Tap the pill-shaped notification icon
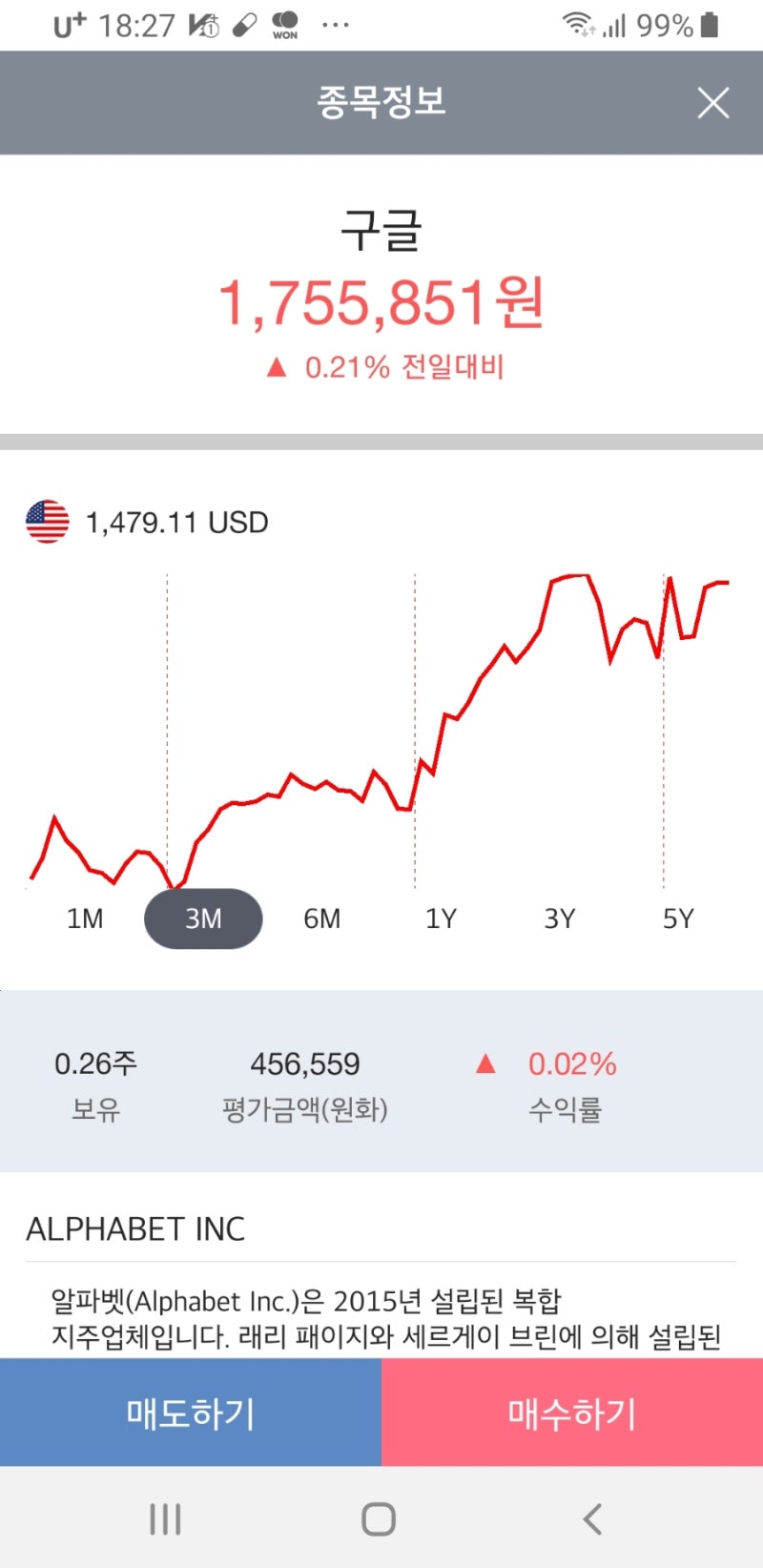 [x=242, y=24]
